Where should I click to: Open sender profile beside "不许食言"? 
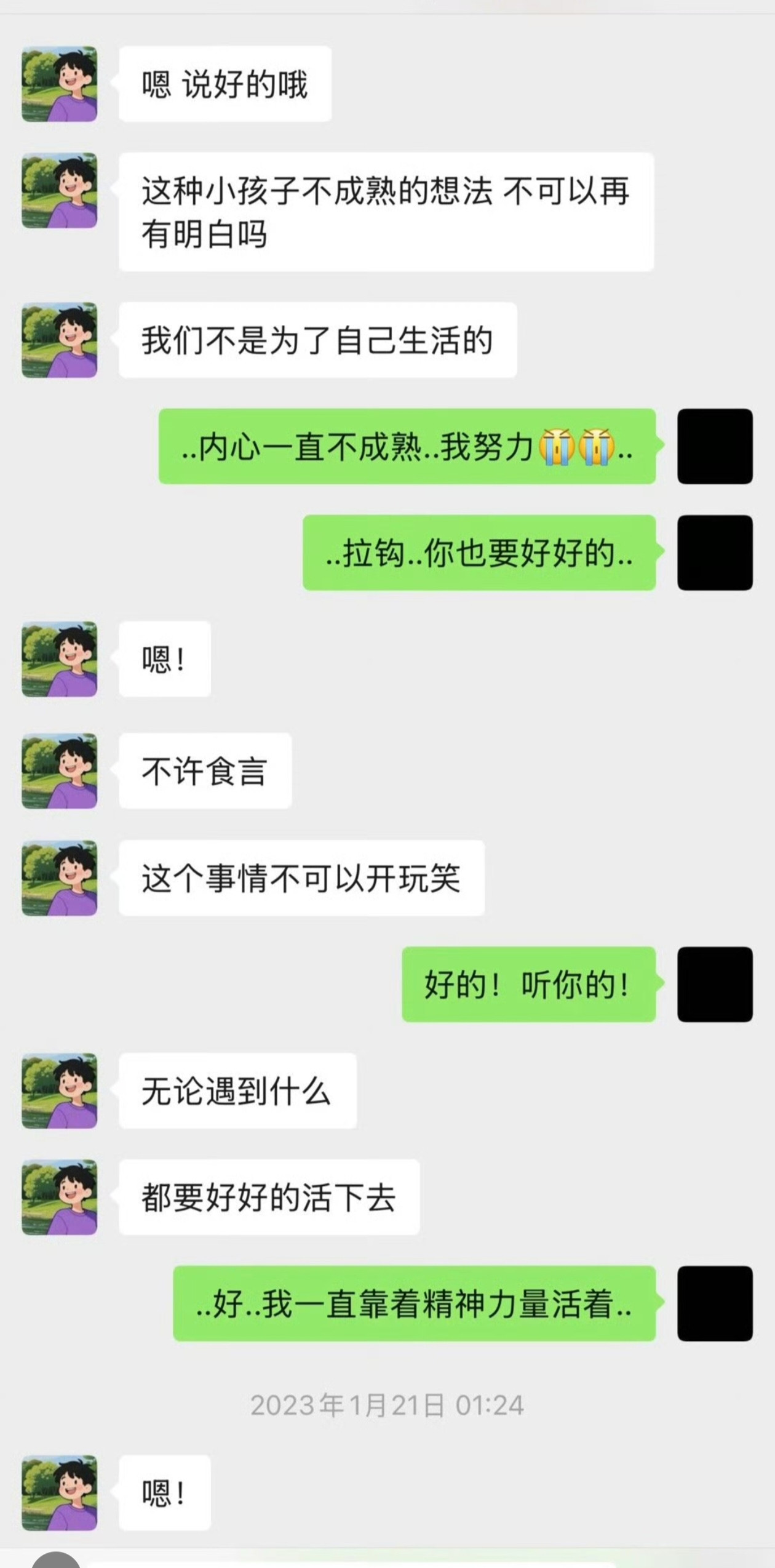pos(60,770)
